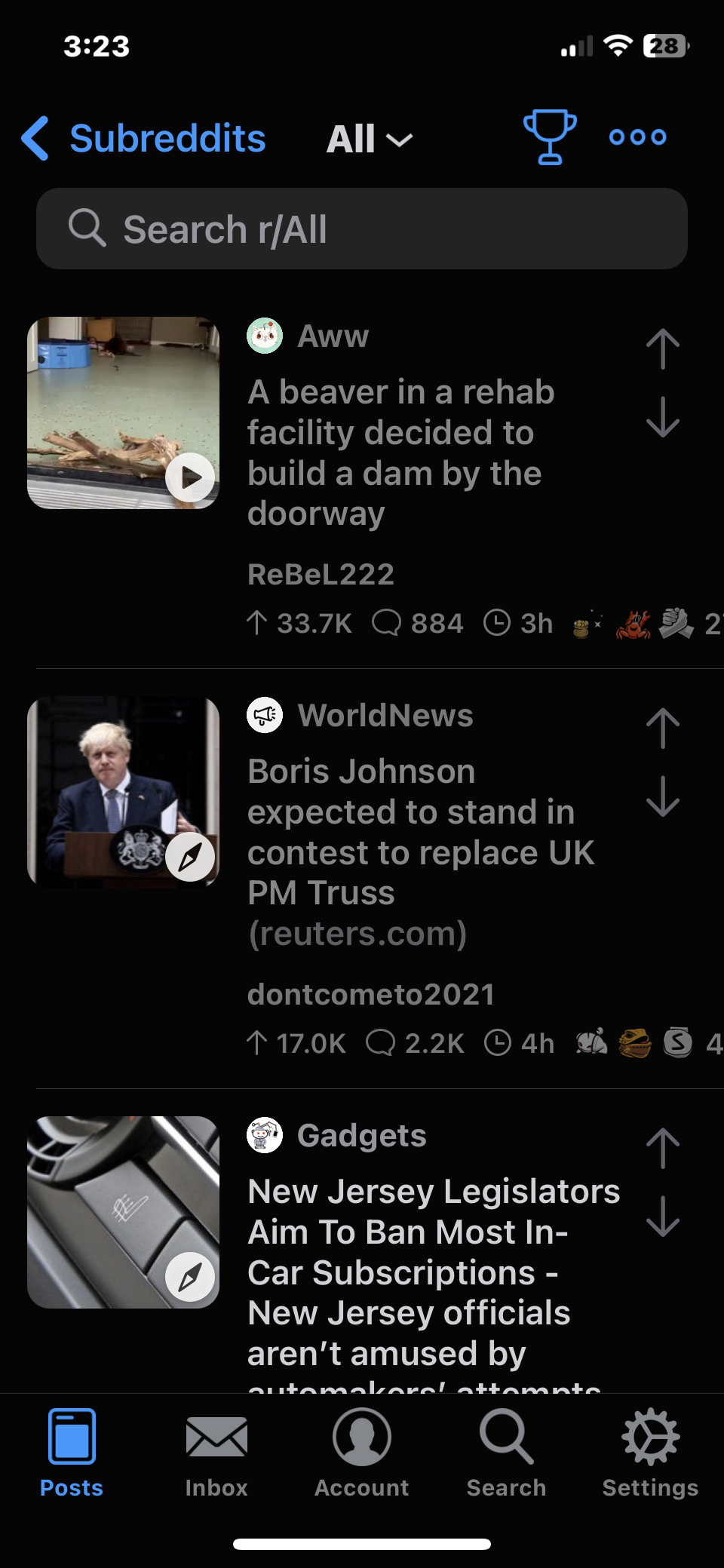Downvote the beaver rehab facility post
The image size is (724, 1568).
click(x=663, y=417)
